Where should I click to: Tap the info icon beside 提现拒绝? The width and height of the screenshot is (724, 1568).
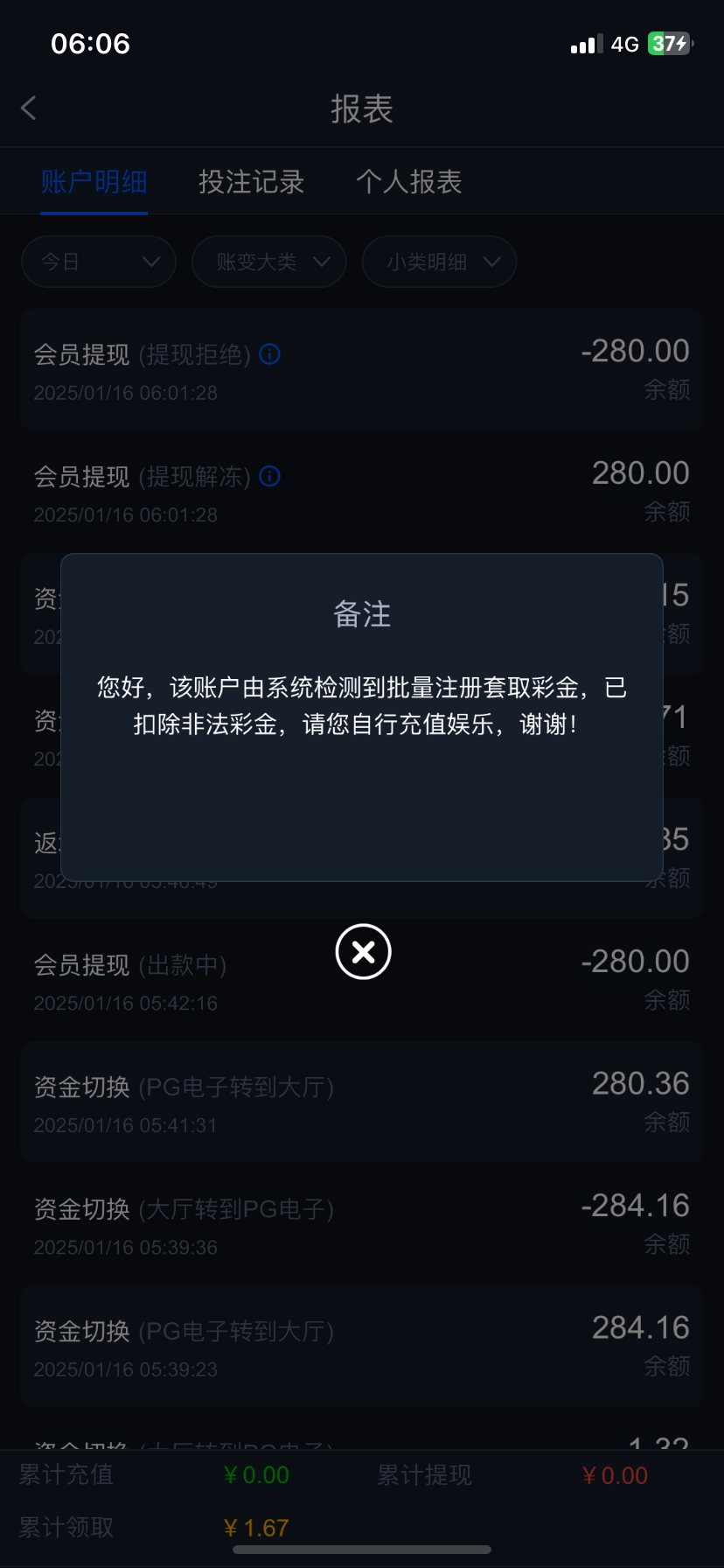(269, 354)
